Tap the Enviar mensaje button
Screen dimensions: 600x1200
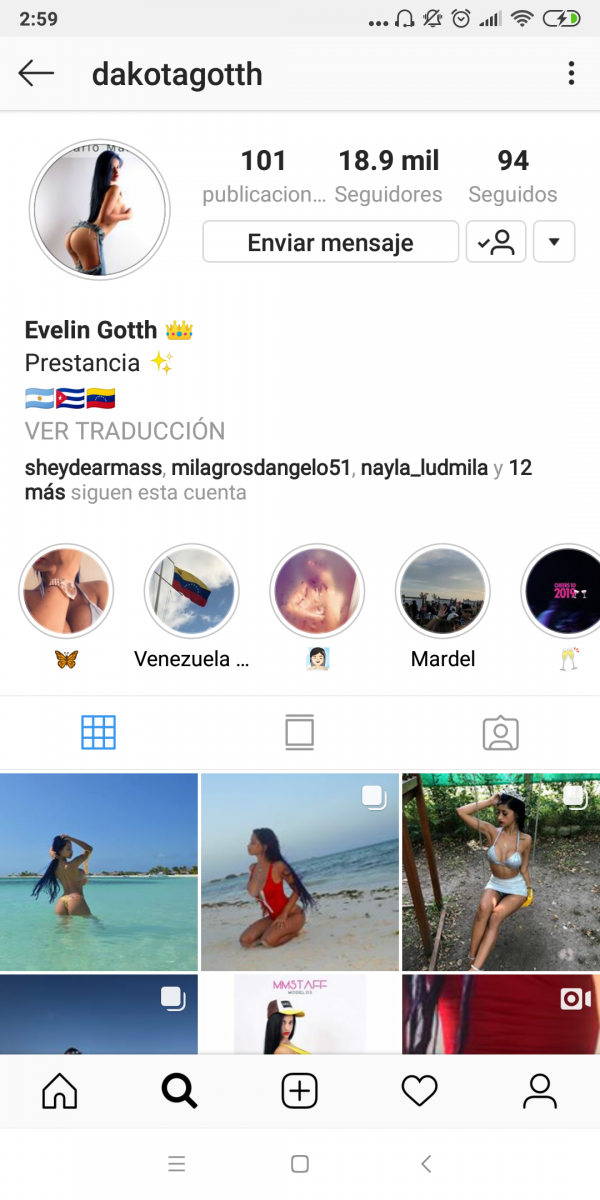(x=330, y=242)
